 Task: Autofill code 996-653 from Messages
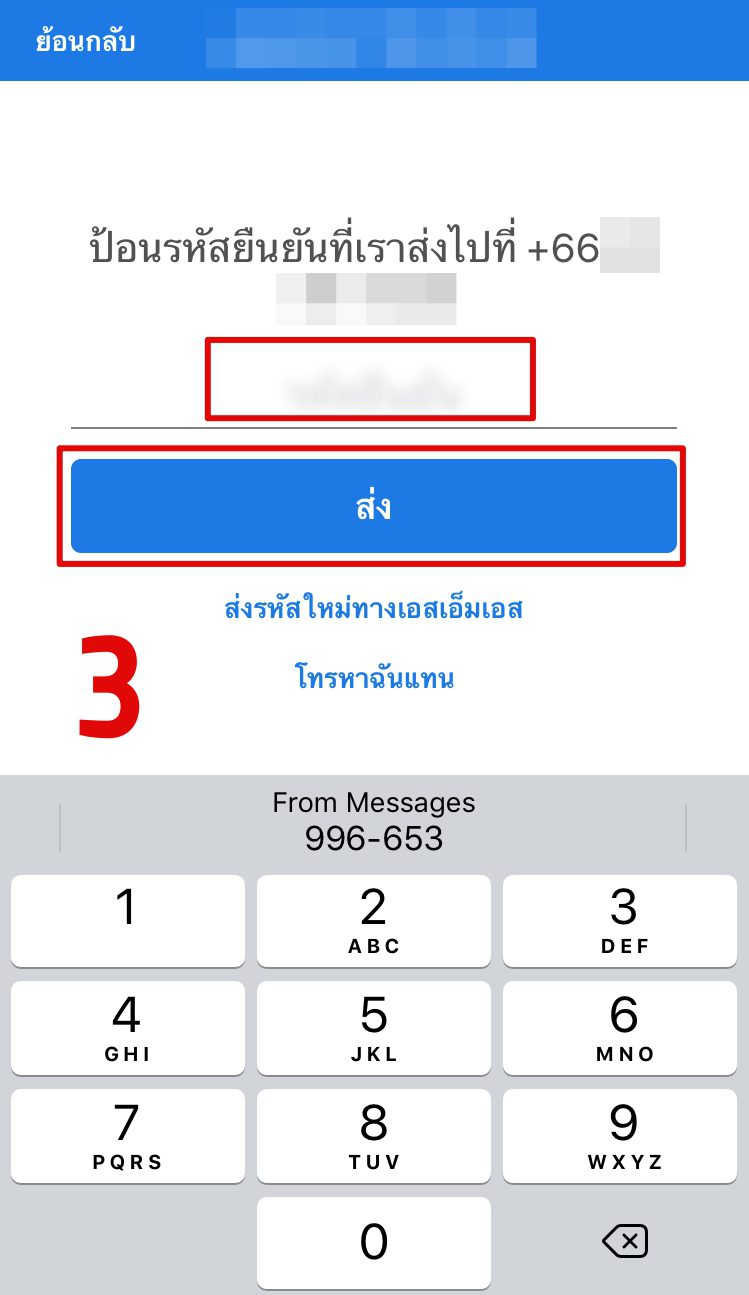click(x=373, y=822)
